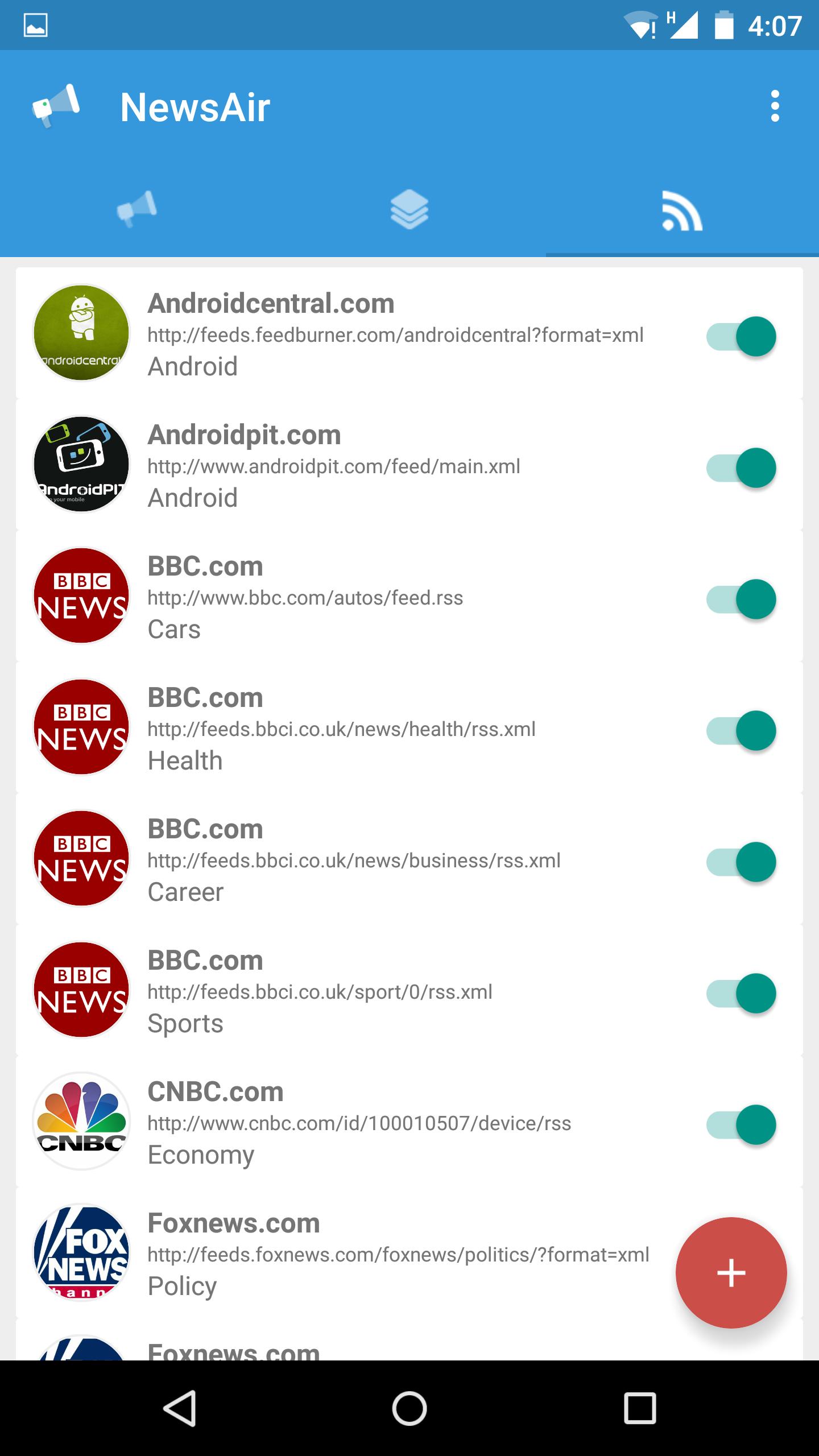819x1456 pixels.
Task: Turn off the BBC.com Sports feed
Action: point(741,994)
